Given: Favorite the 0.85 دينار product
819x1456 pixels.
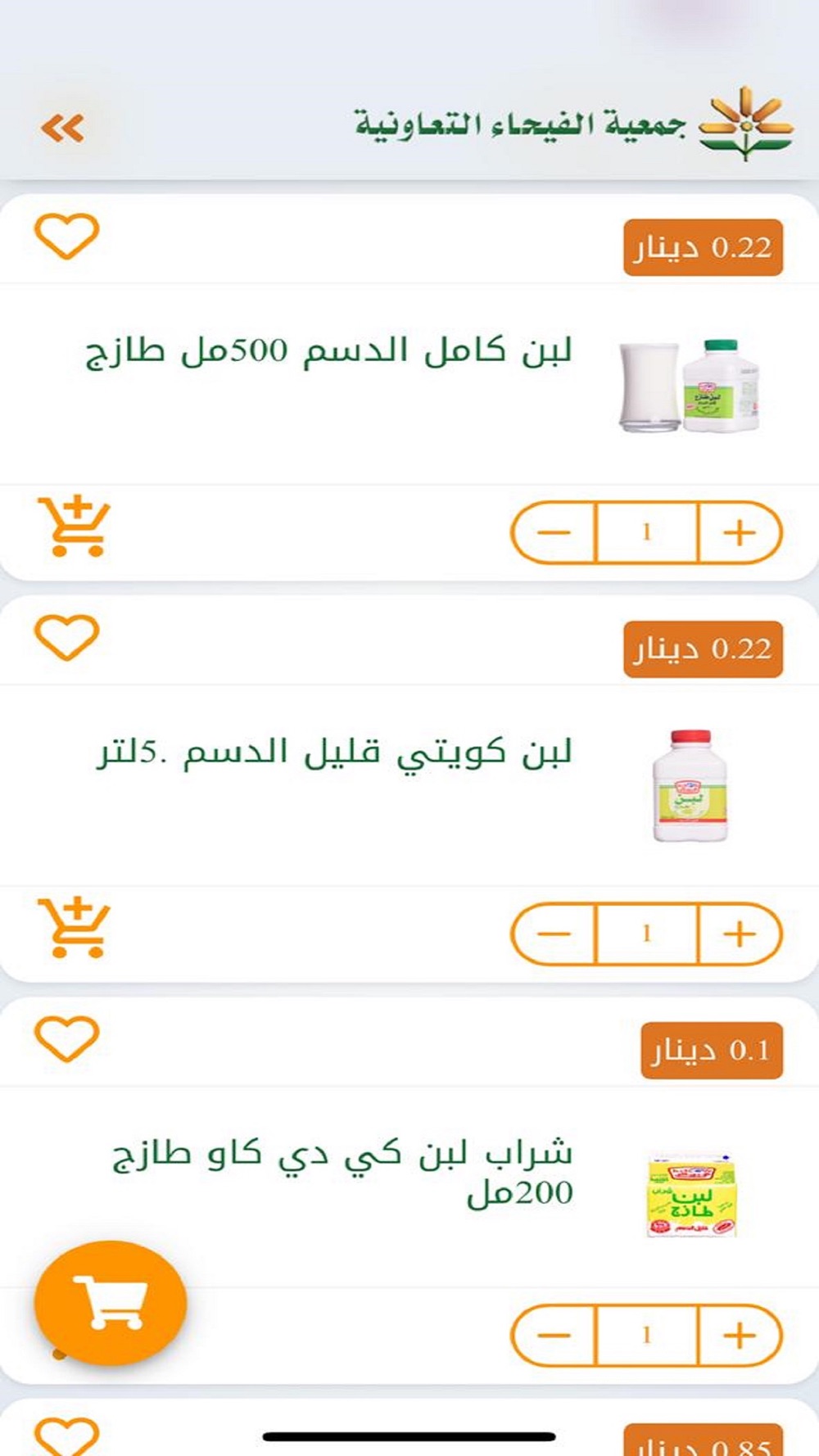Looking at the screenshot, I should (66, 1436).
